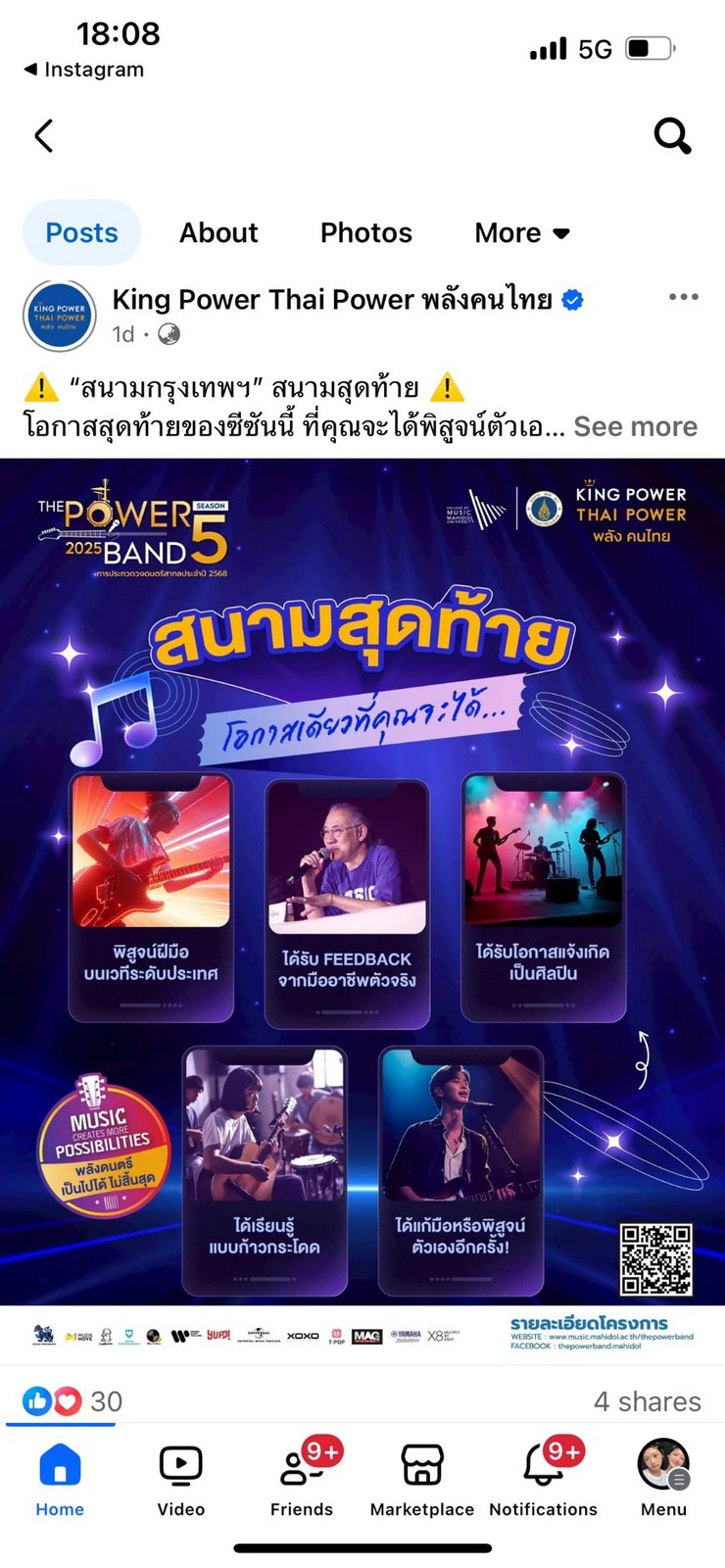The width and height of the screenshot is (725, 1568).
Task: Go to the Home tab
Action: (60, 1480)
